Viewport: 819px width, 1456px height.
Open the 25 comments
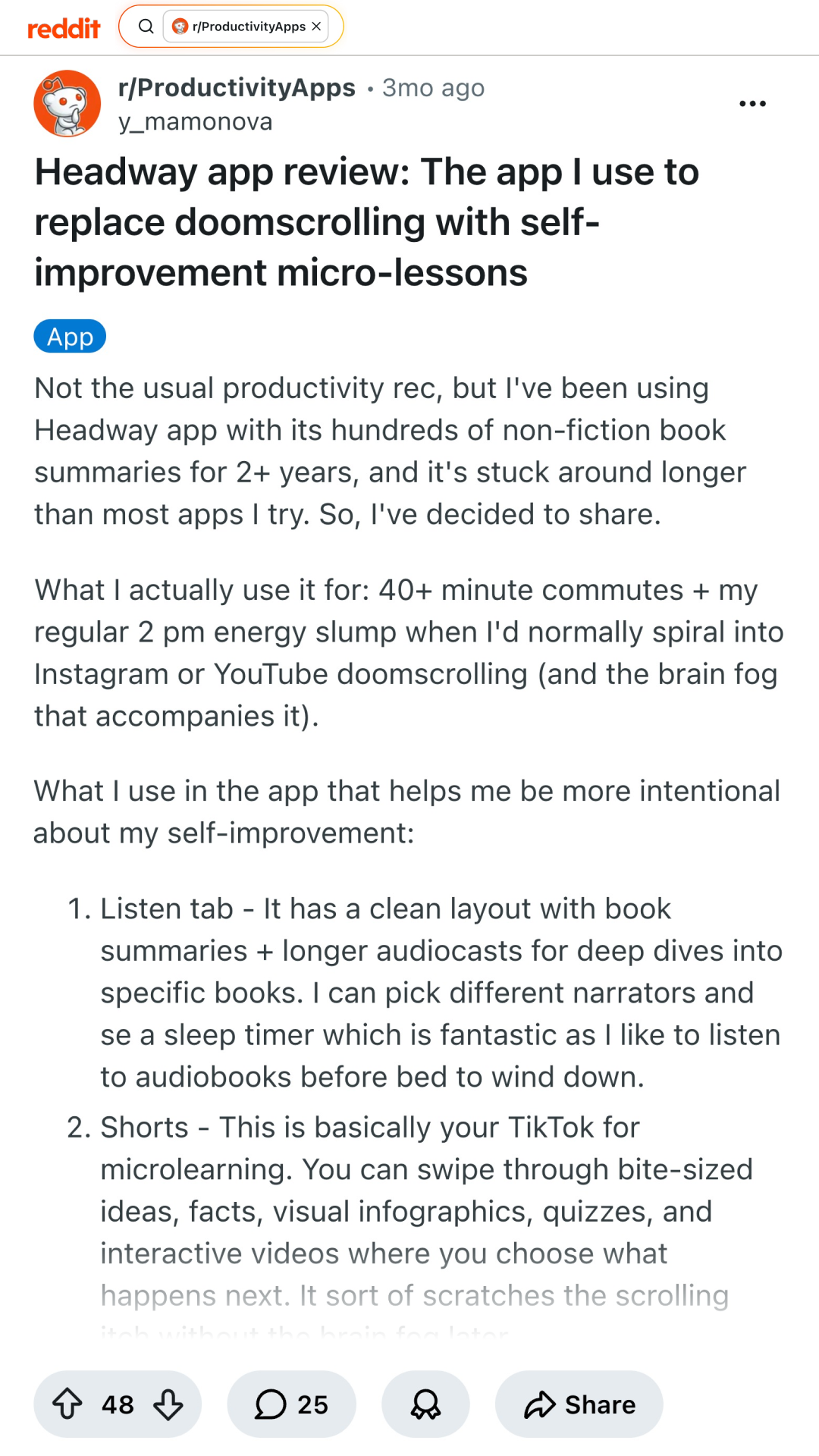click(292, 1404)
